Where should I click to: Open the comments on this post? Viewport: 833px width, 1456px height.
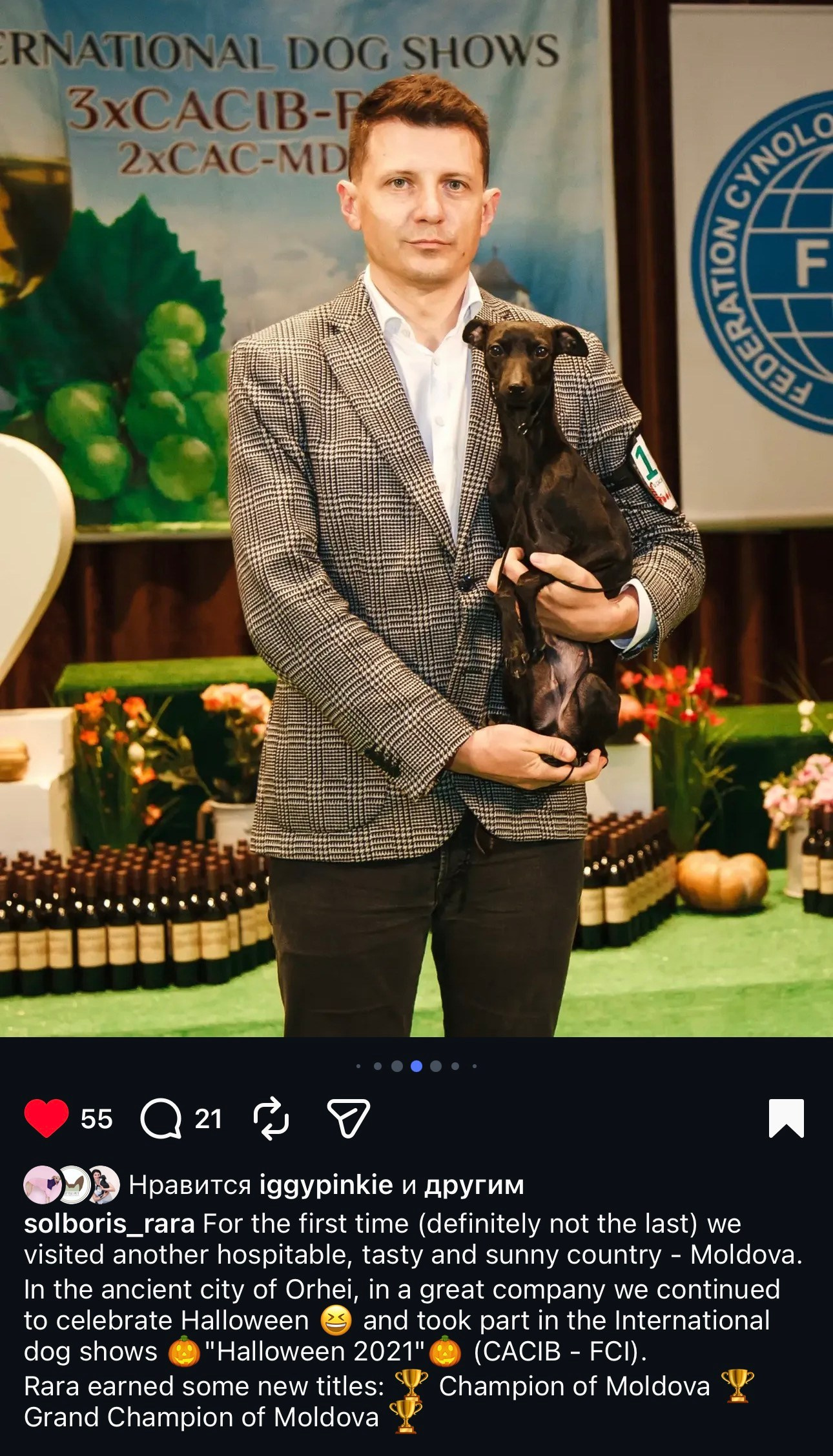[161, 1118]
